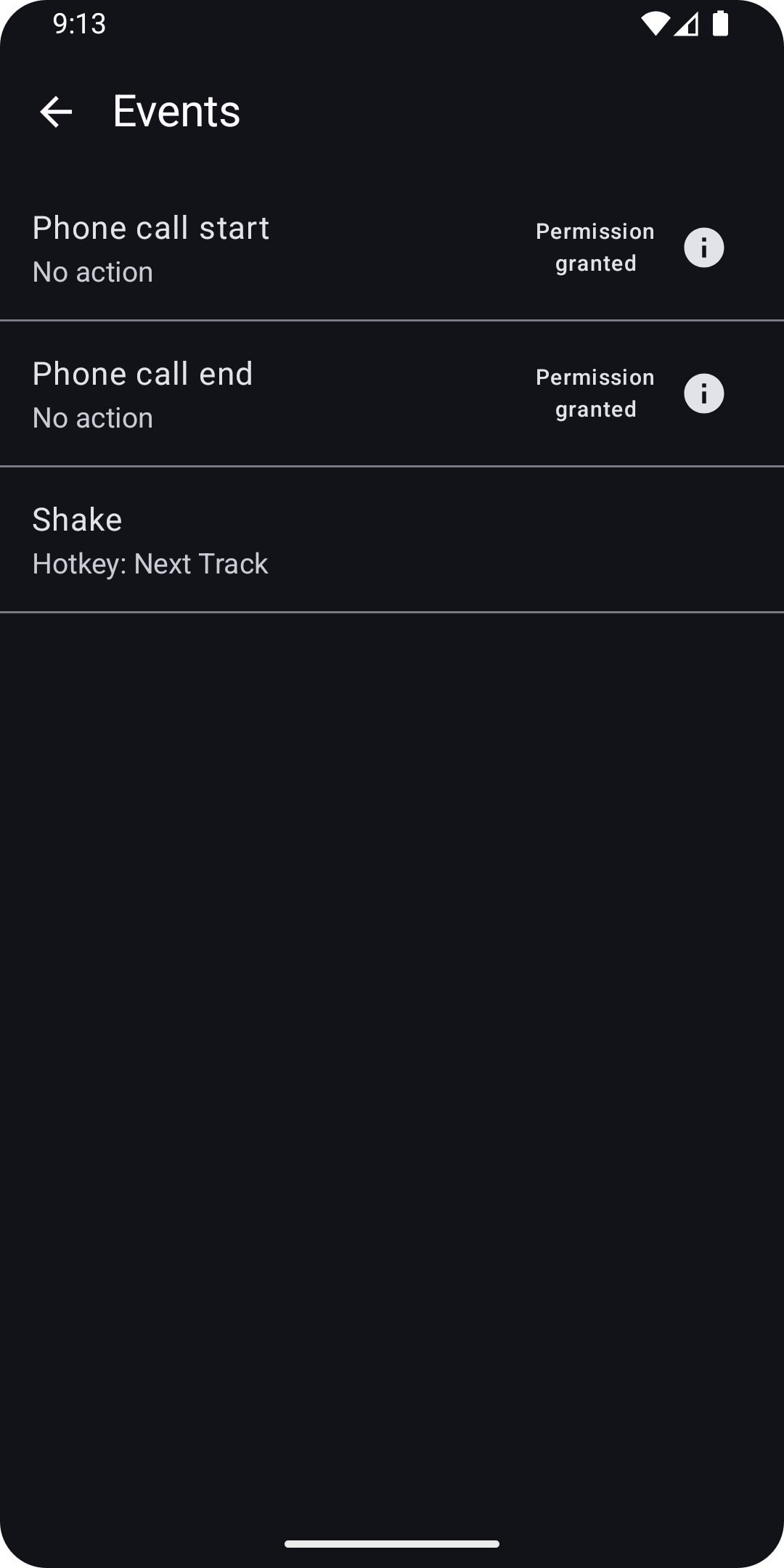Open the Phone call end event row
784x1568 pixels.
pyautogui.click(x=218, y=394)
